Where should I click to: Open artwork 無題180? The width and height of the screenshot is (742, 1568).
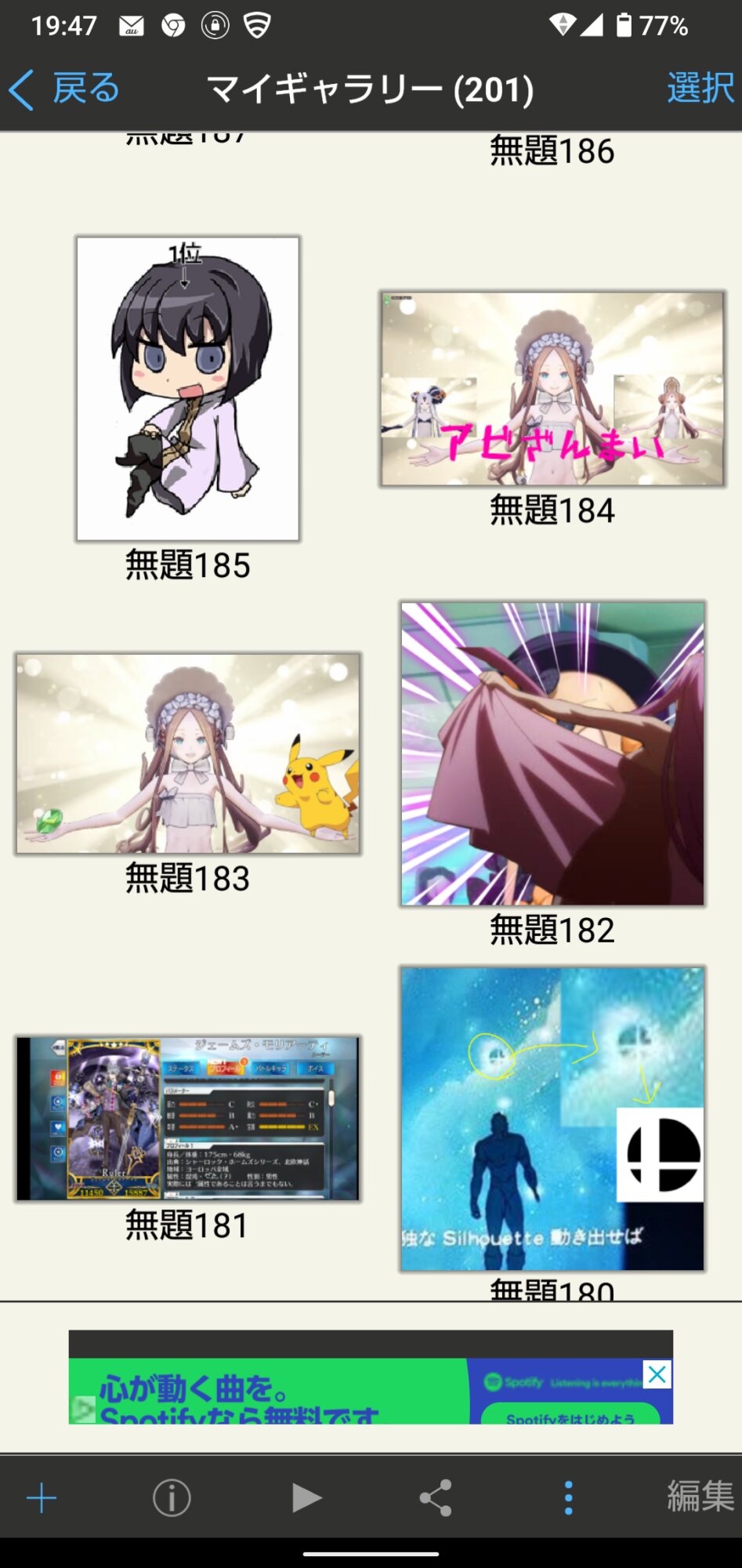pyautogui.click(x=552, y=1118)
